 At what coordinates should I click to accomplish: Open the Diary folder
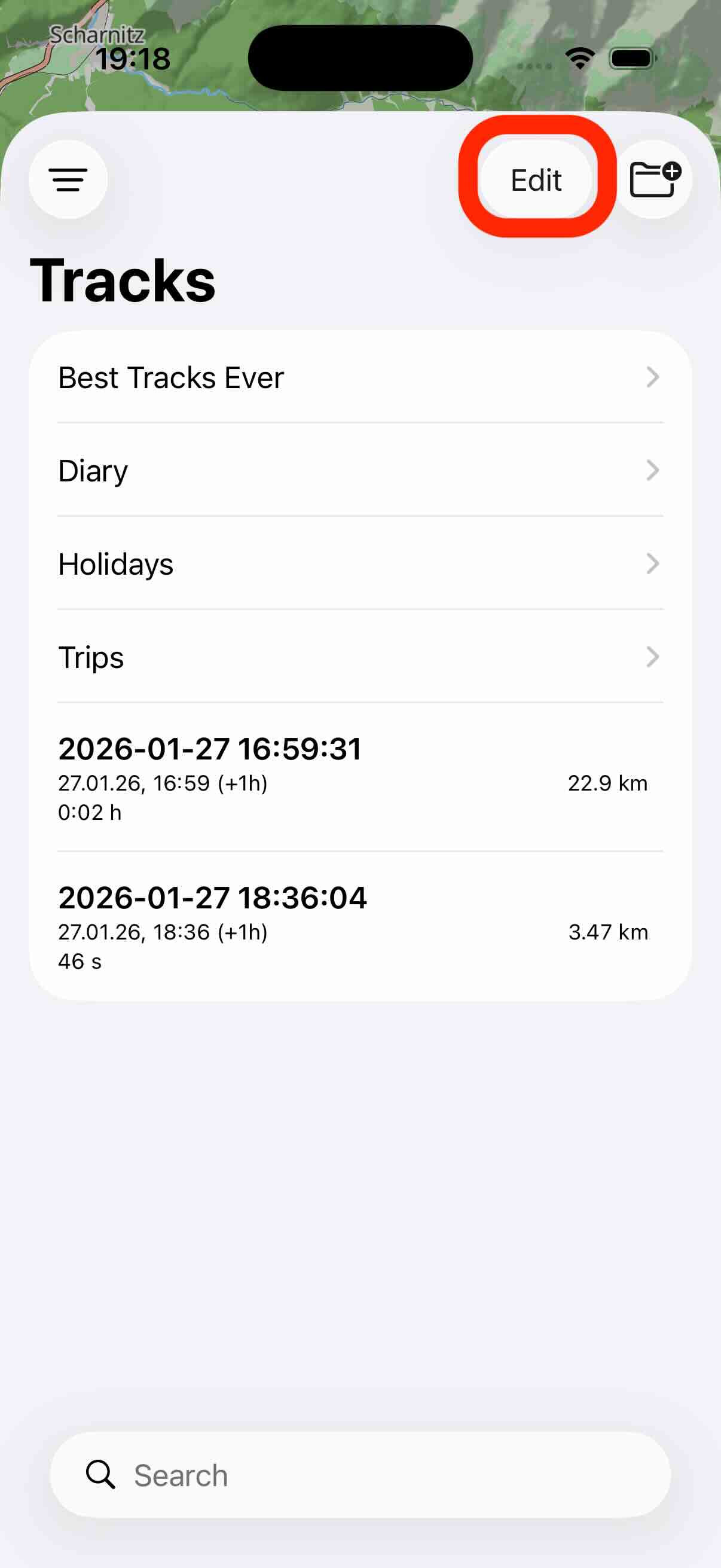[x=359, y=471]
